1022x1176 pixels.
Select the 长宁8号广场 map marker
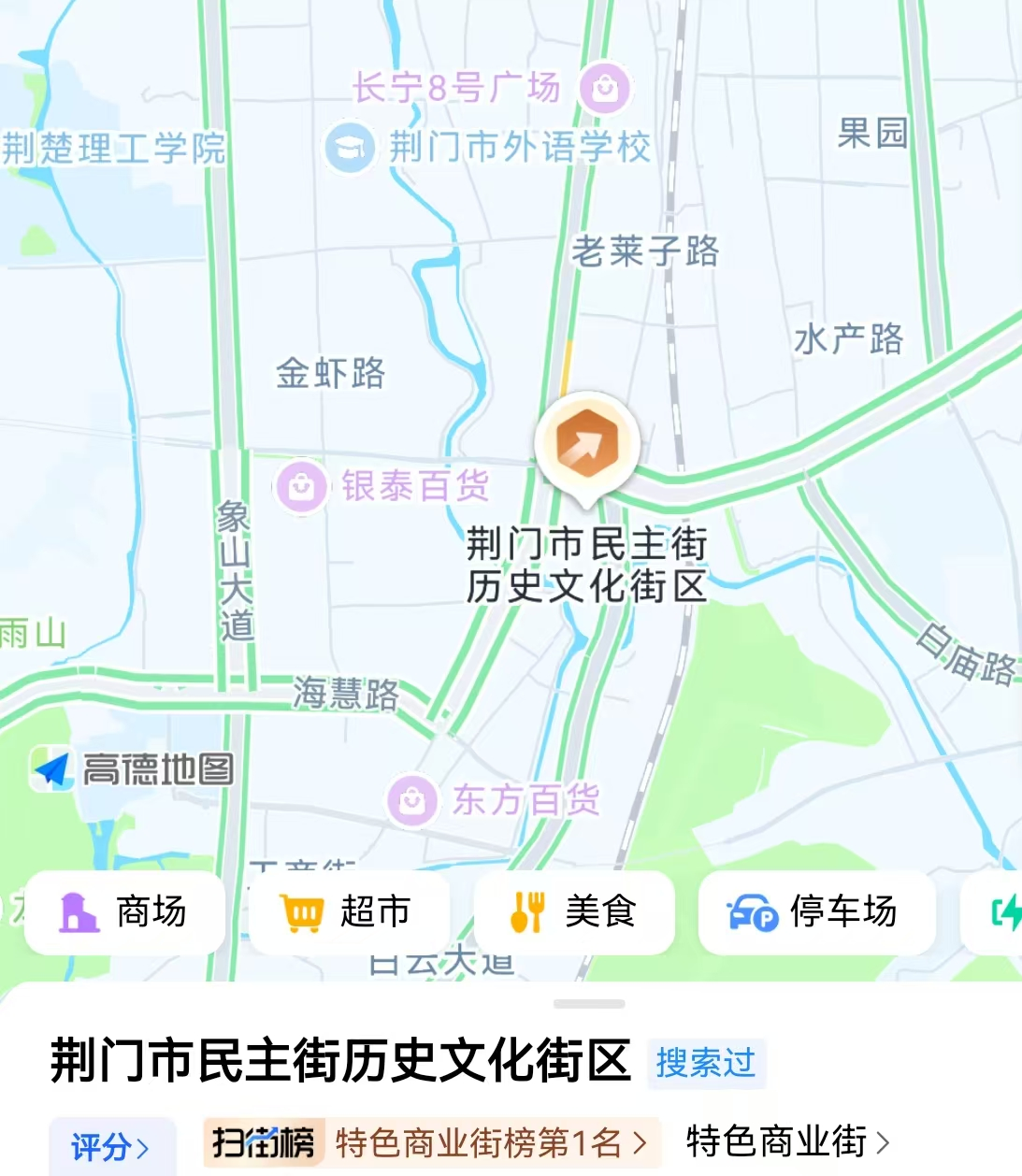coord(605,88)
